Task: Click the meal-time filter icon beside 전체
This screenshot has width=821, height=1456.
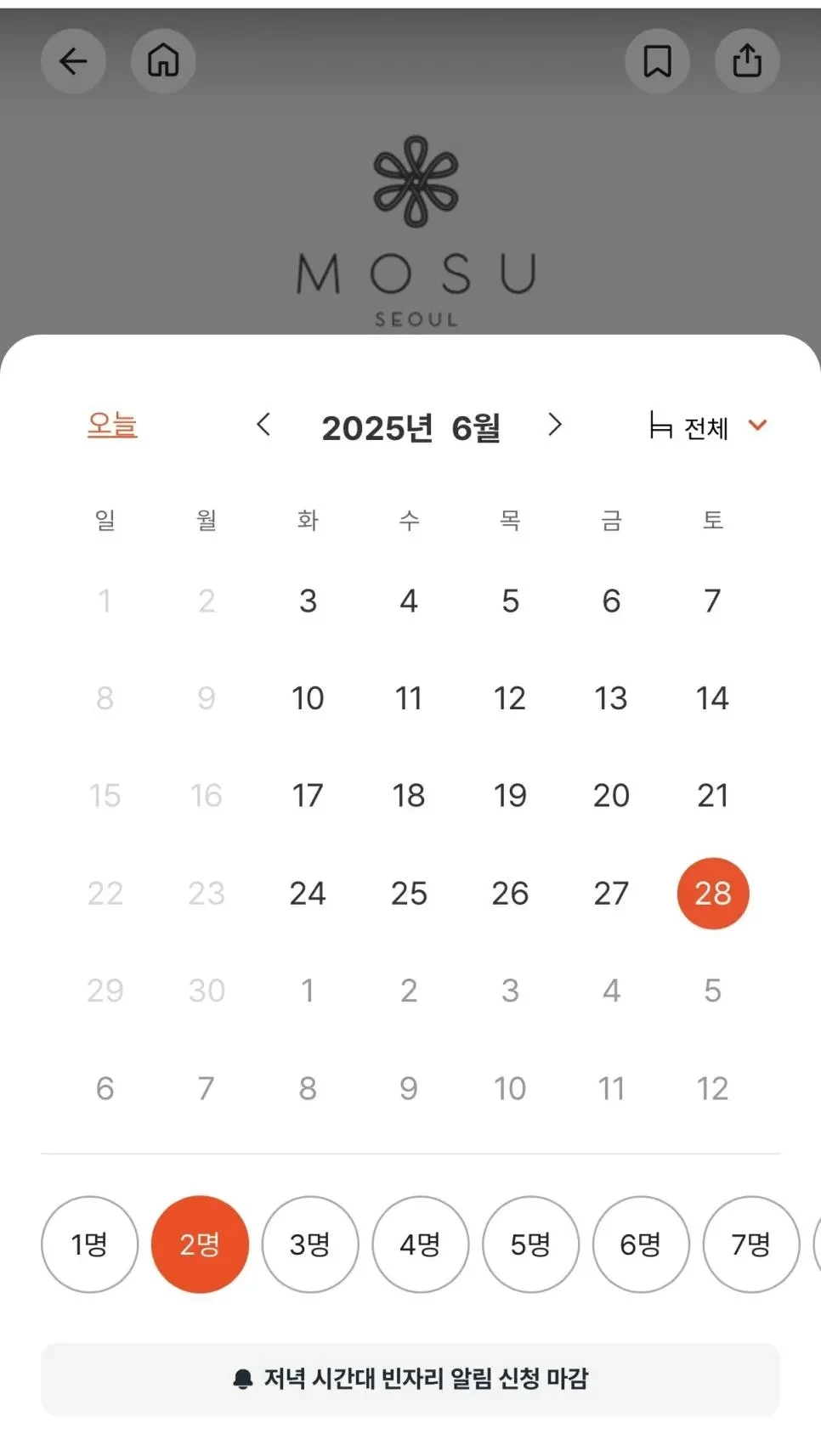Action: pyautogui.click(x=660, y=427)
